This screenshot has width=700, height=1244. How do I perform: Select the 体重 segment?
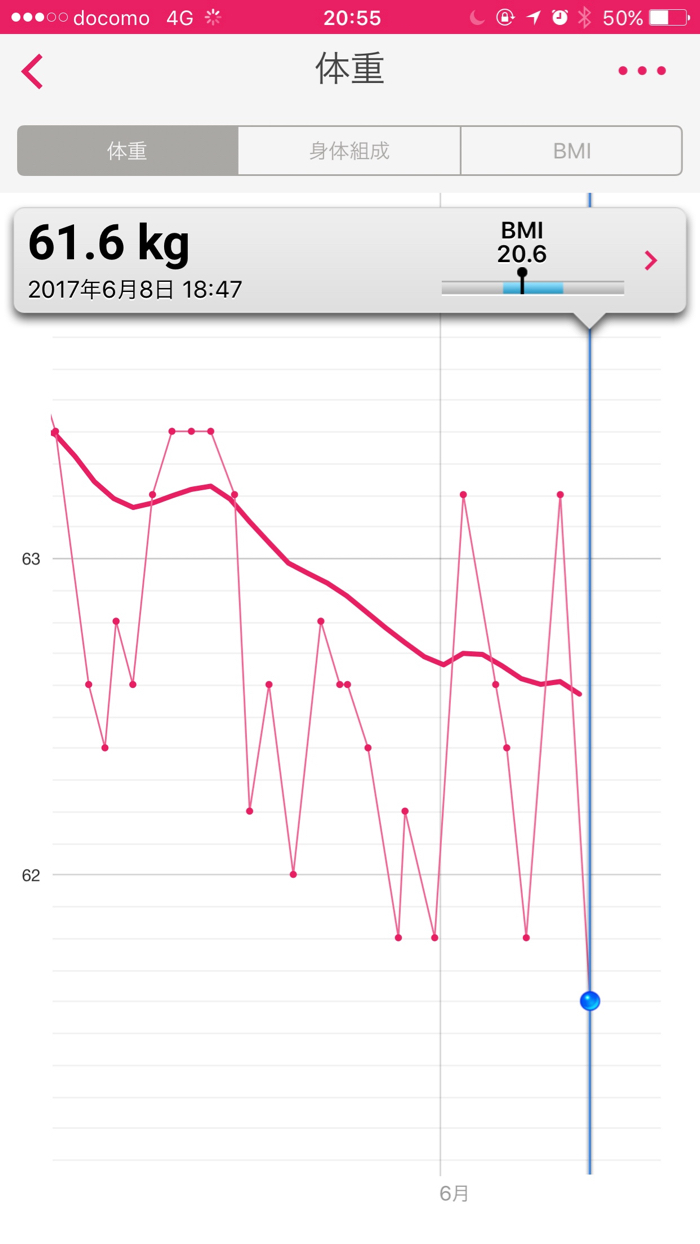128,151
